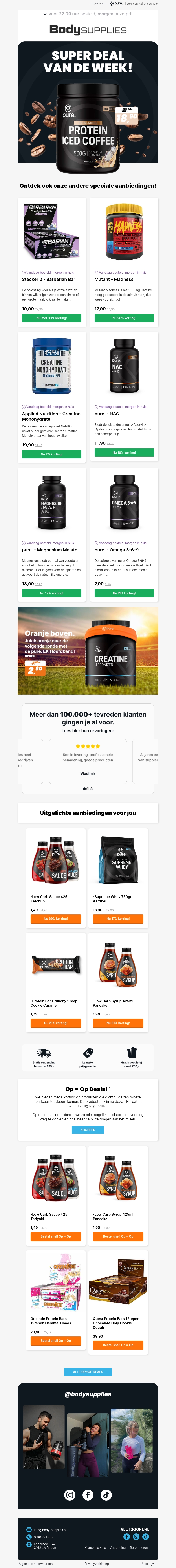176x1568 pixels.
Task: Tap 'Nu 7% korting!' for Creatine Monohydrate
Action: [51, 454]
